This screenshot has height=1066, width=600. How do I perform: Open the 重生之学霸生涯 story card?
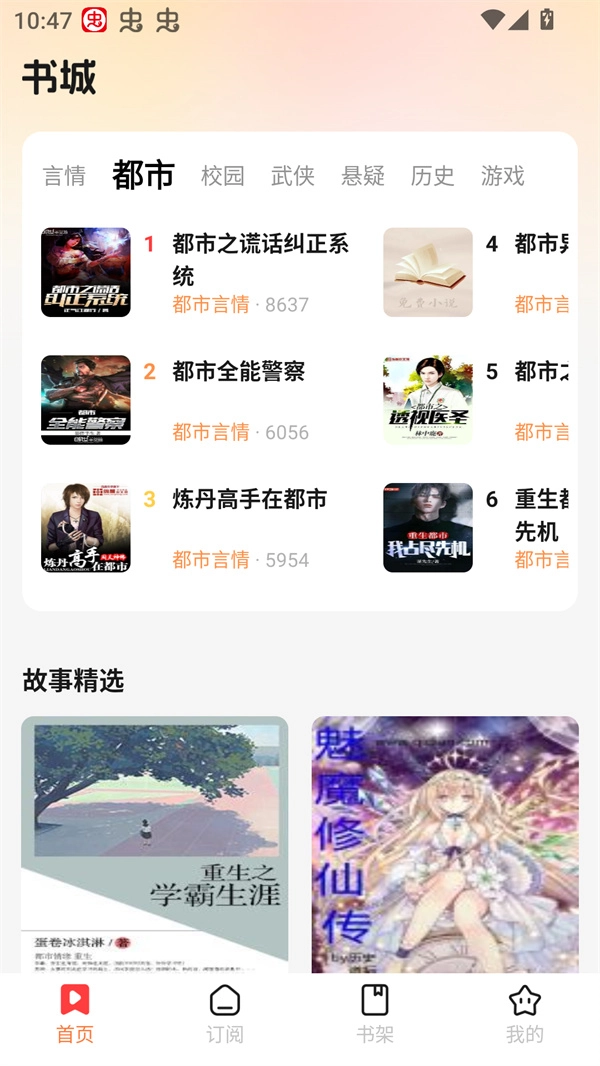154,845
